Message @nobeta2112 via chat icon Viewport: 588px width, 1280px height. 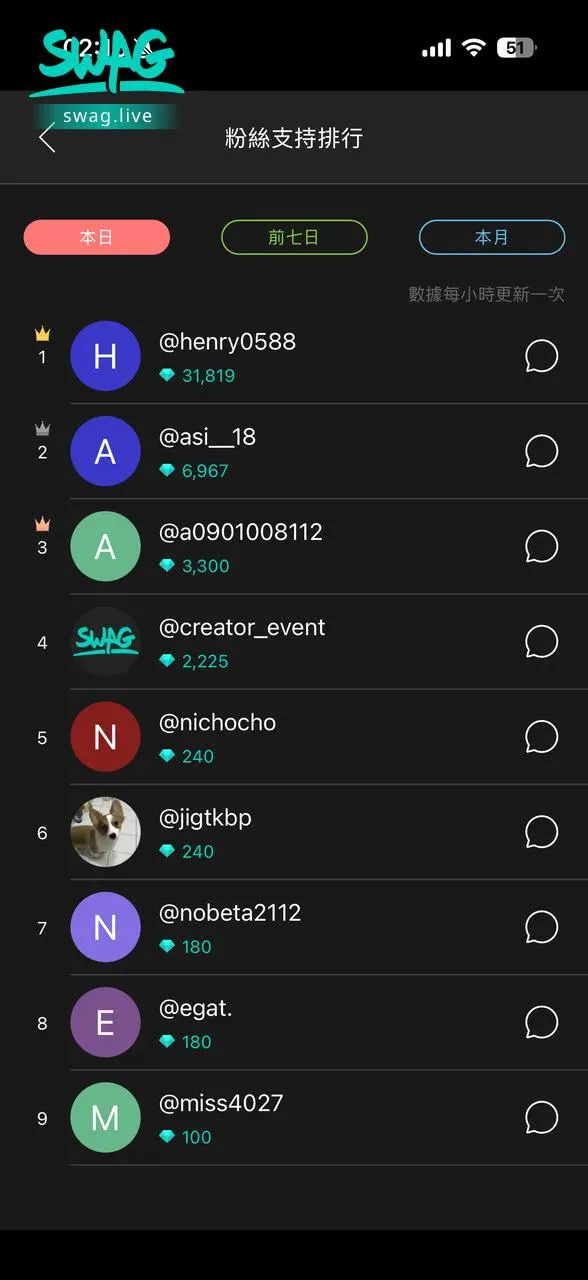coord(541,927)
